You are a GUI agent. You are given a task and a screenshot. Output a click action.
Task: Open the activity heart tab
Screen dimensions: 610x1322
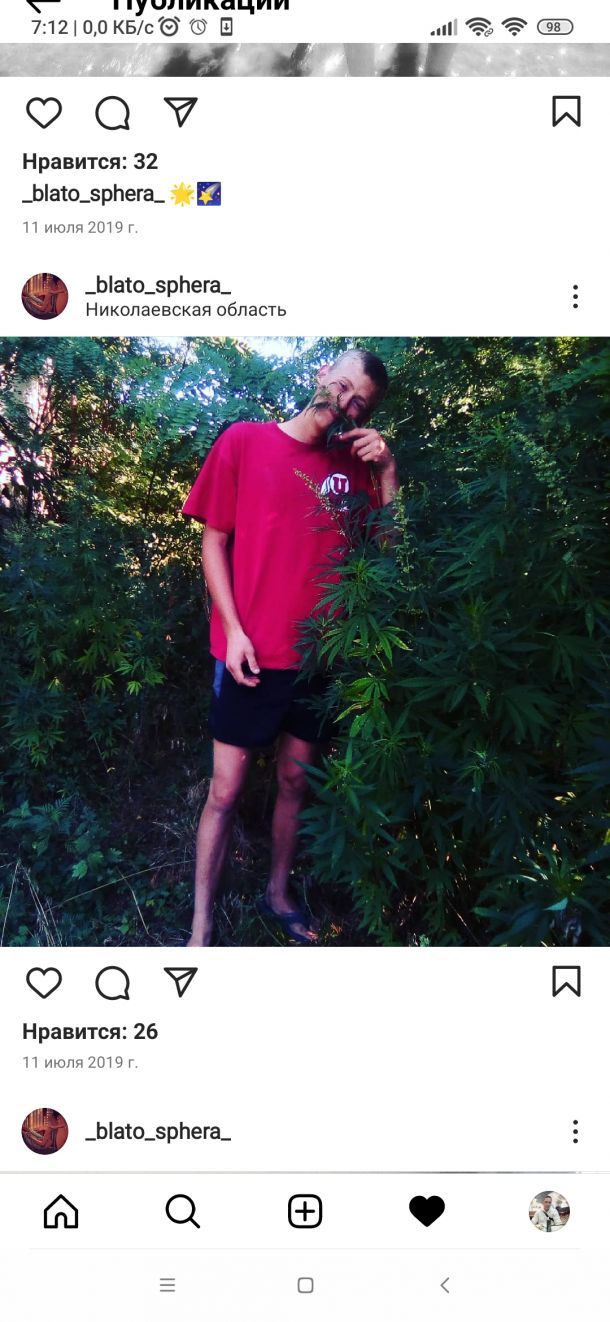427,1211
